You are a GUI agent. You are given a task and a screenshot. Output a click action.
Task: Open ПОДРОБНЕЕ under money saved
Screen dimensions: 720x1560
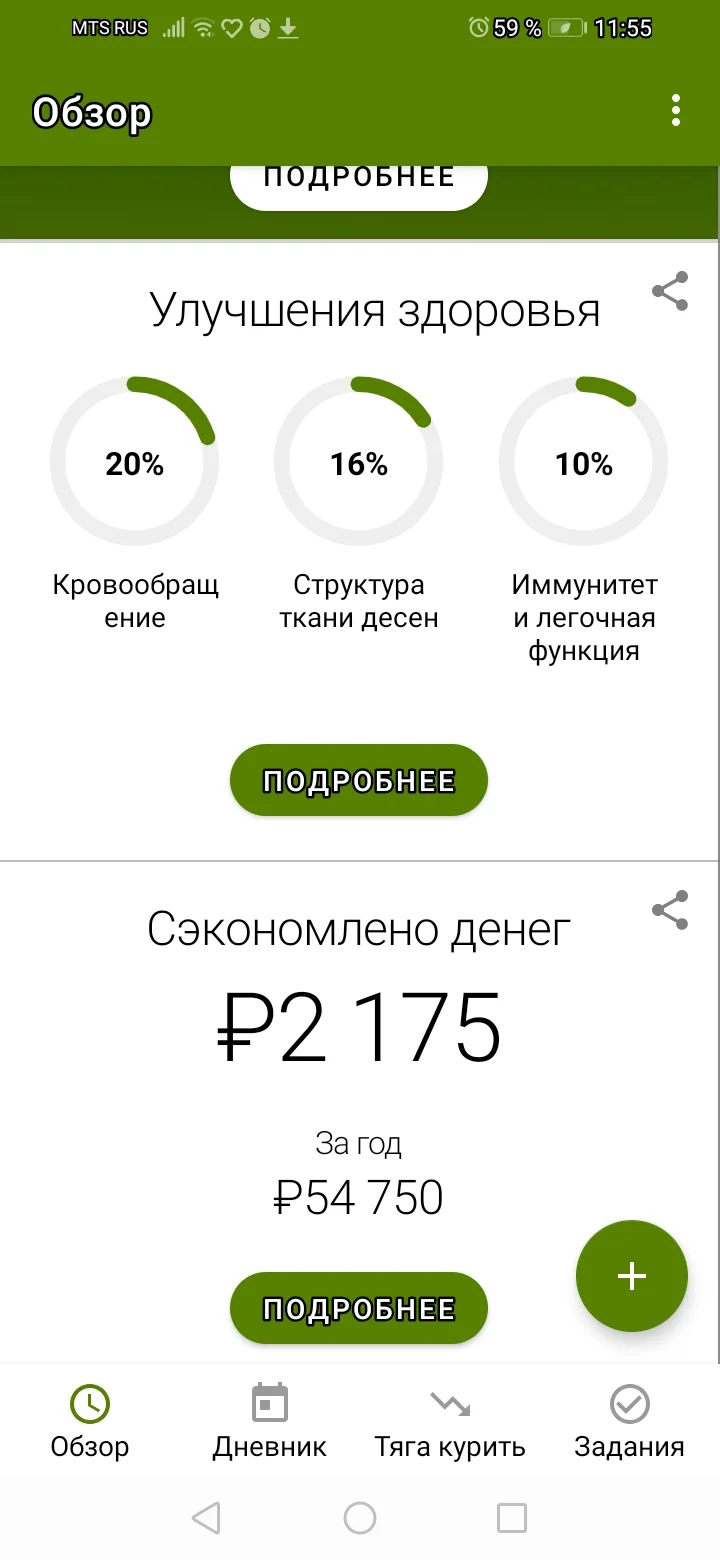click(x=358, y=1307)
